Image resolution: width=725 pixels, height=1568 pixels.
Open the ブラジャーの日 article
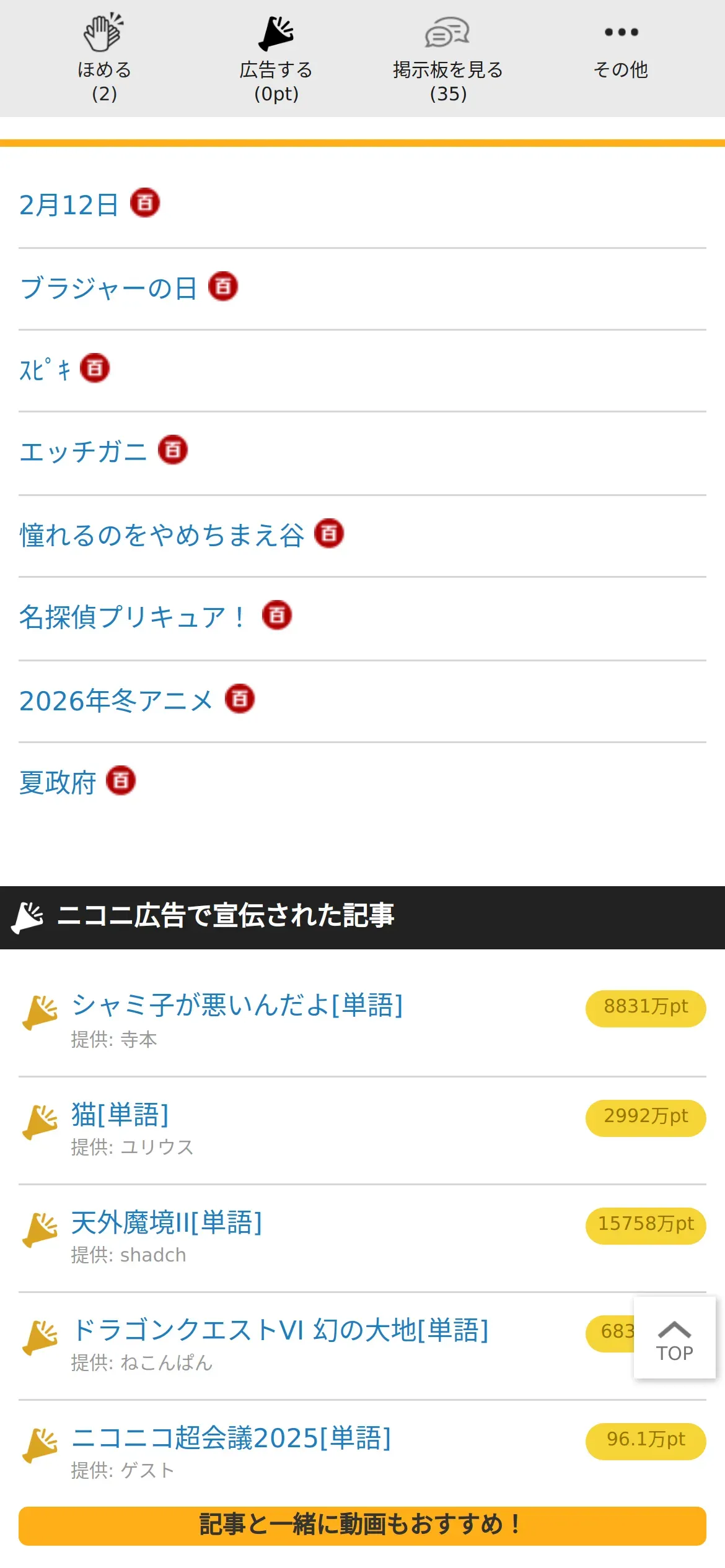click(108, 288)
